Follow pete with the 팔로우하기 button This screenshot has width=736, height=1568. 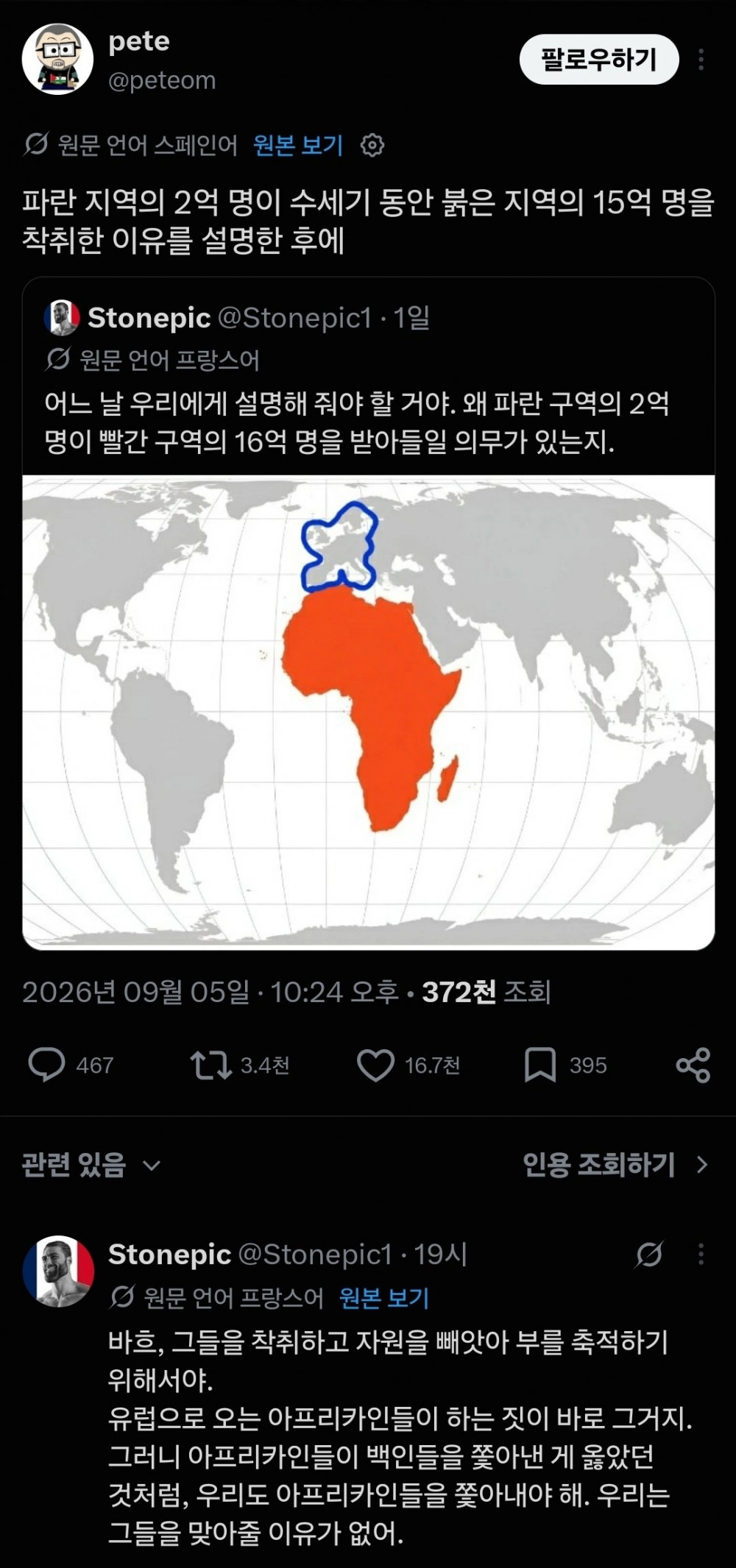pyautogui.click(x=598, y=60)
